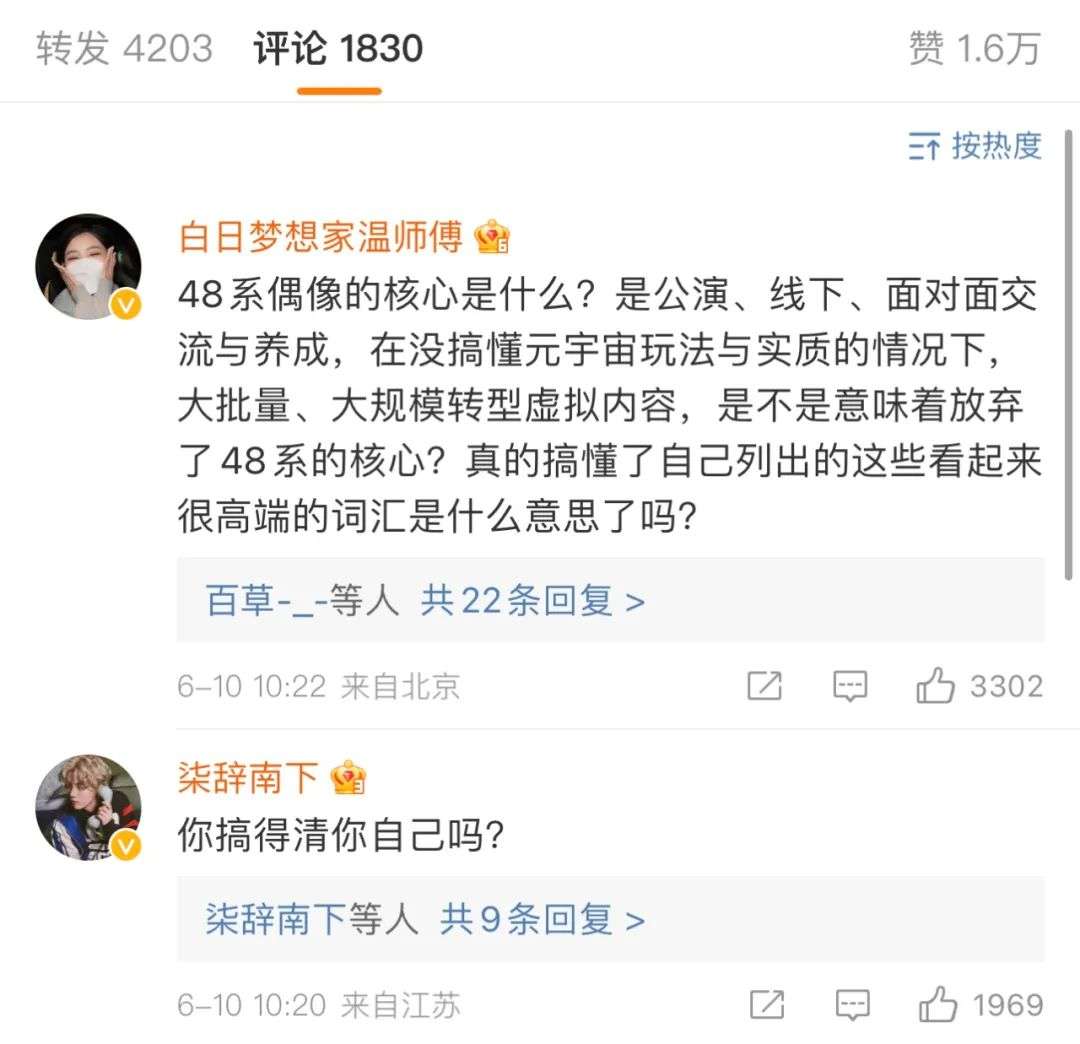1080x1044 pixels.
Task: Expand 共22条回复 under 白日梦想家温师傅's comment
Action: click(x=532, y=601)
